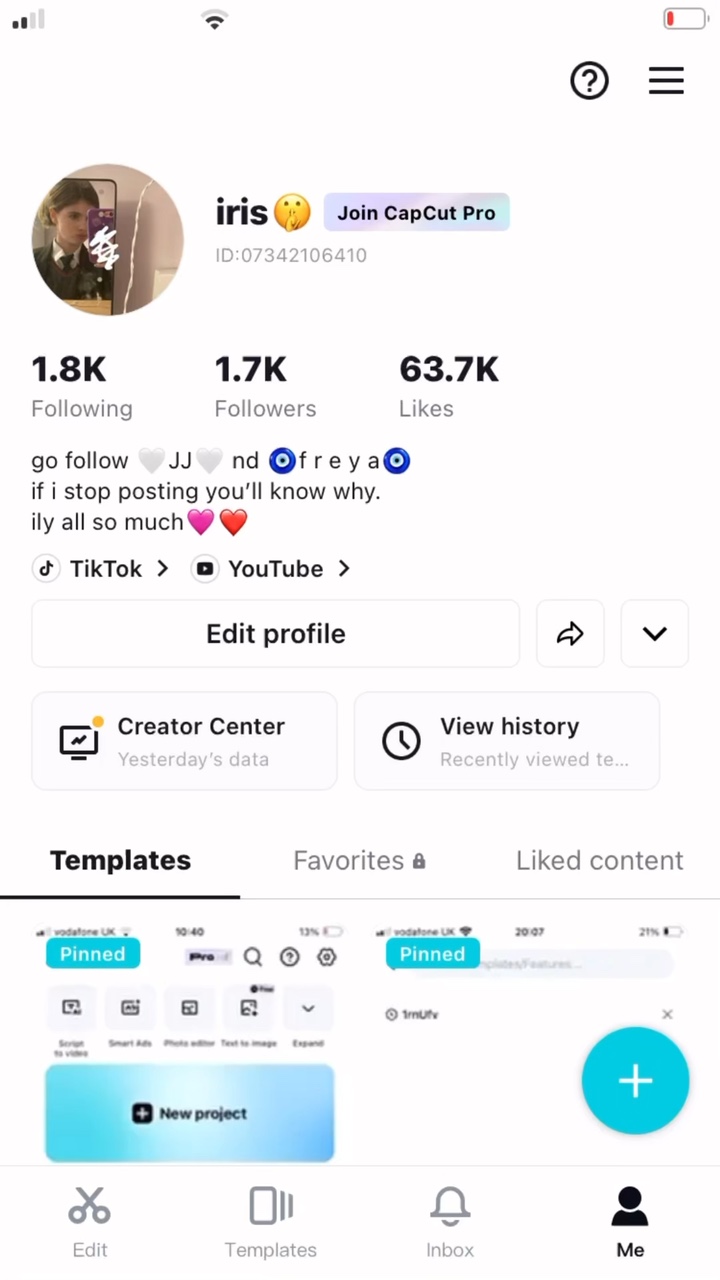Screen dimensions: 720x1280
Task: Share this profile
Action: tap(570, 634)
